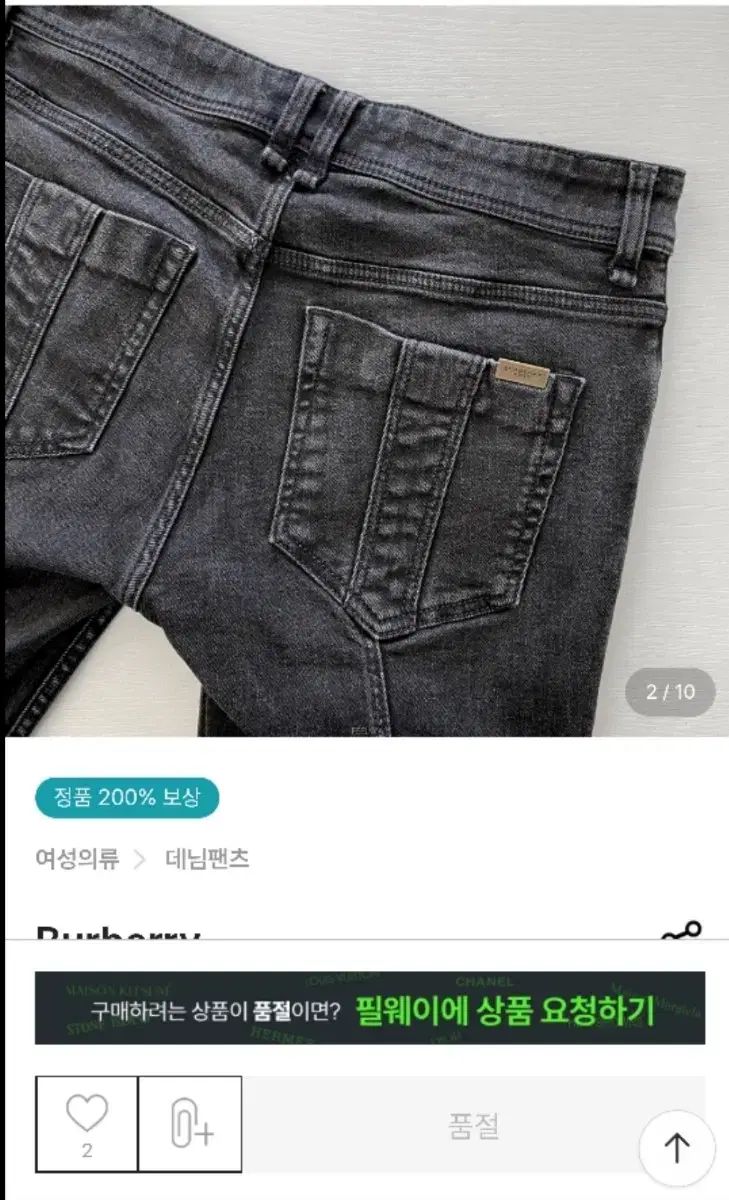The image size is (729, 1200).
Task: Like this product with the heart icon
Action: pos(87,1123)
